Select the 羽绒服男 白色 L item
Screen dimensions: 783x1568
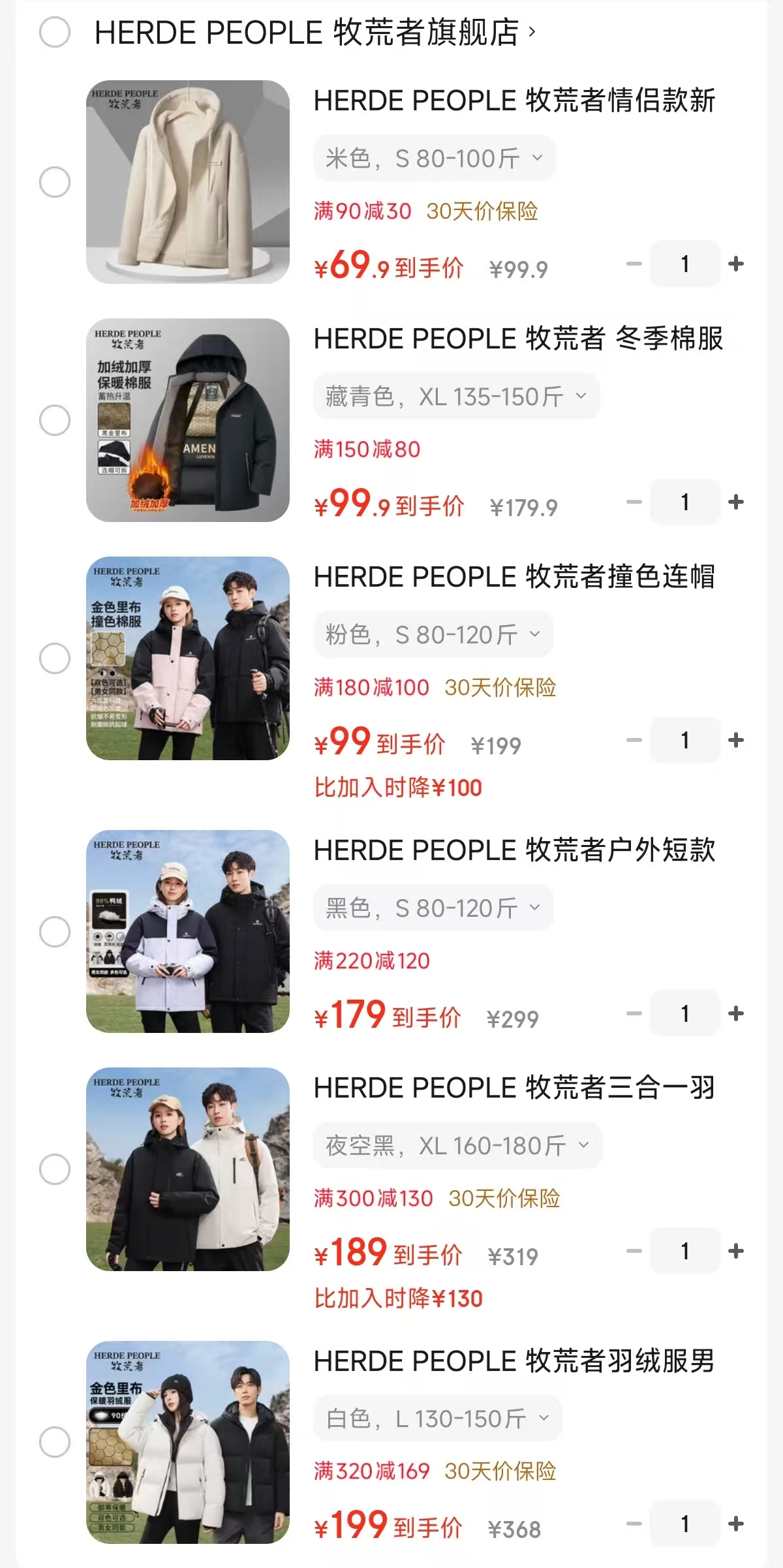(55, 1442)
